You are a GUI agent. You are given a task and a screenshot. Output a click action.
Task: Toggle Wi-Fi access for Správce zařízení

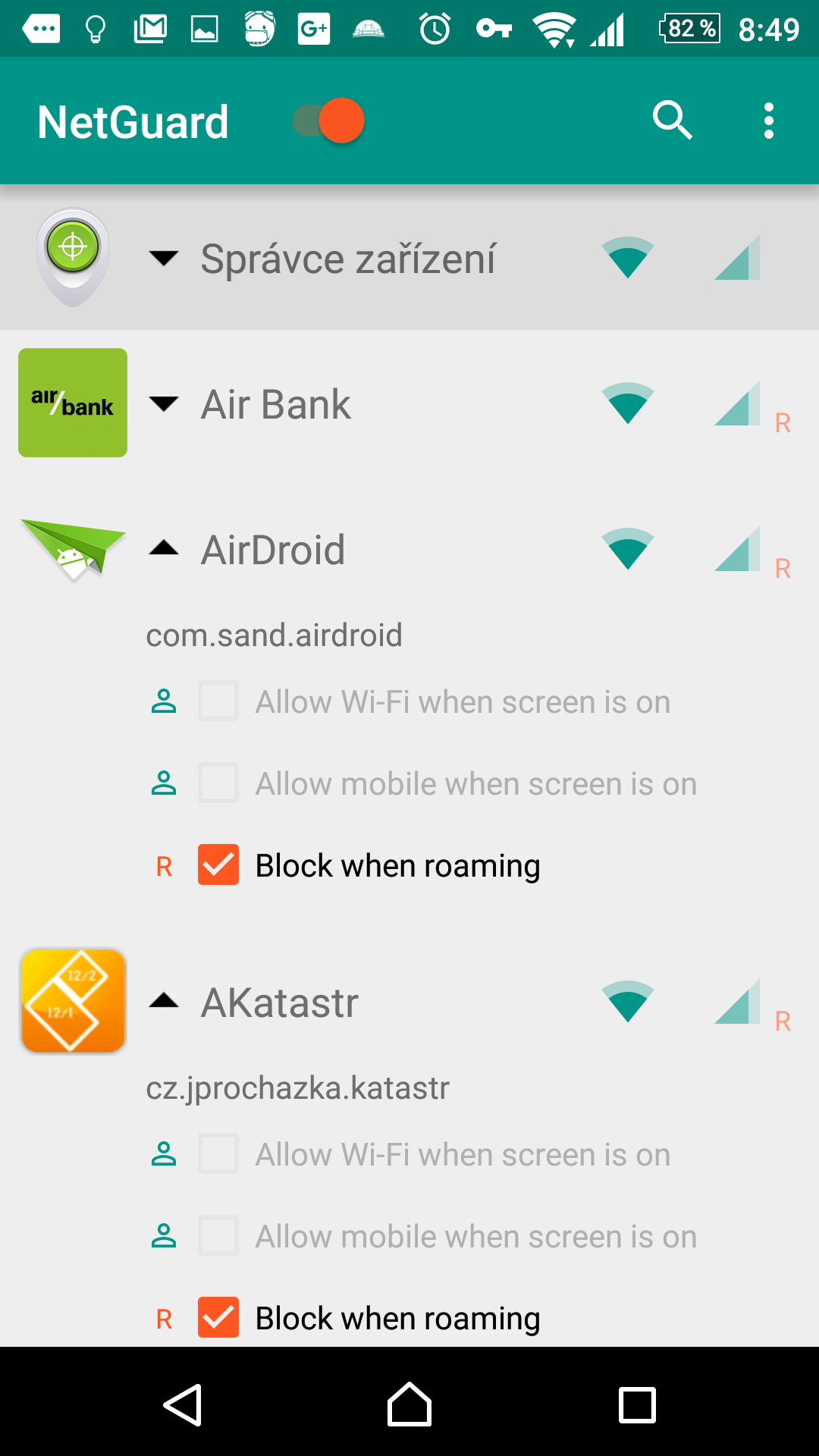[628, 258]
